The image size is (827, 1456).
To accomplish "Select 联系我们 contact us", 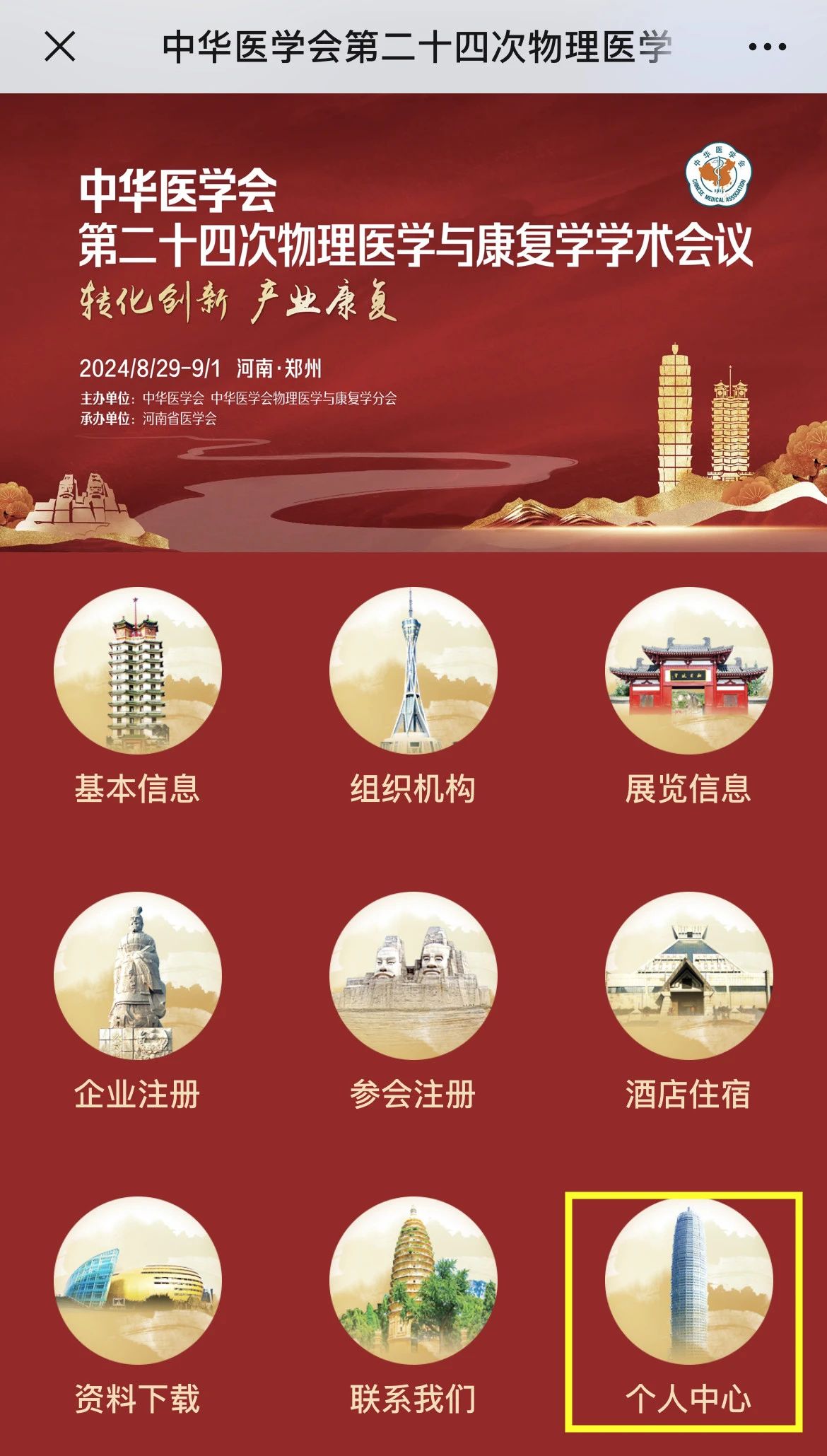I will click(413, 1308).
